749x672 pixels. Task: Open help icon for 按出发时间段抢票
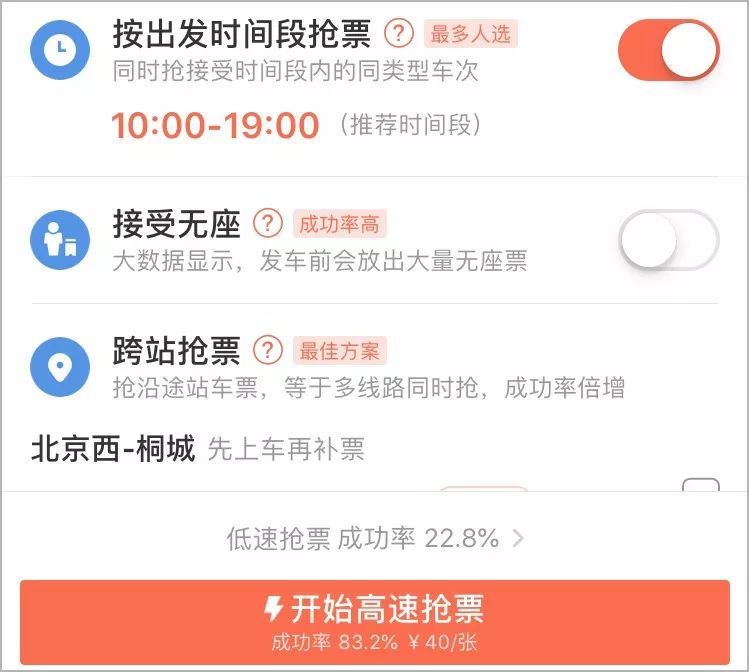pos(399,33)
